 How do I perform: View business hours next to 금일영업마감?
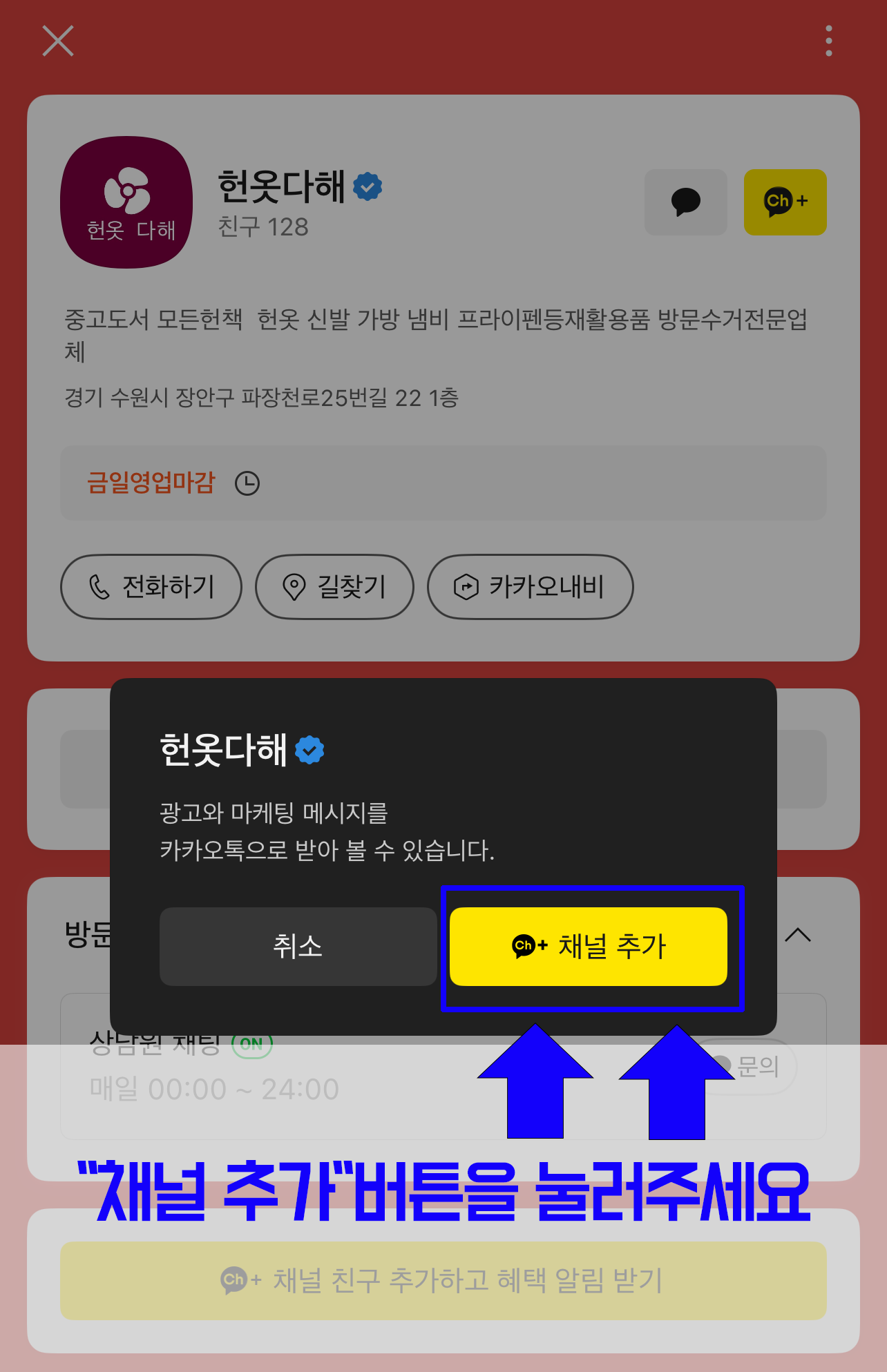point(247,483)
